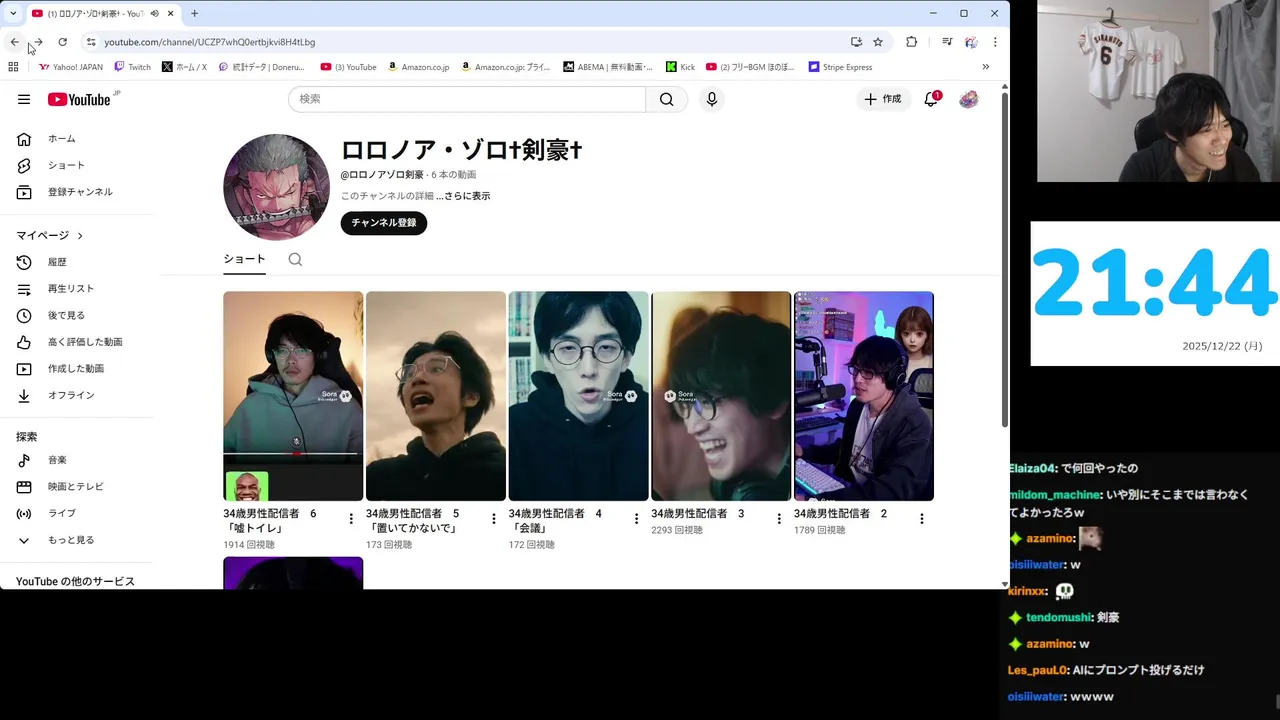Expand もっと見る in the explore section

70,540
